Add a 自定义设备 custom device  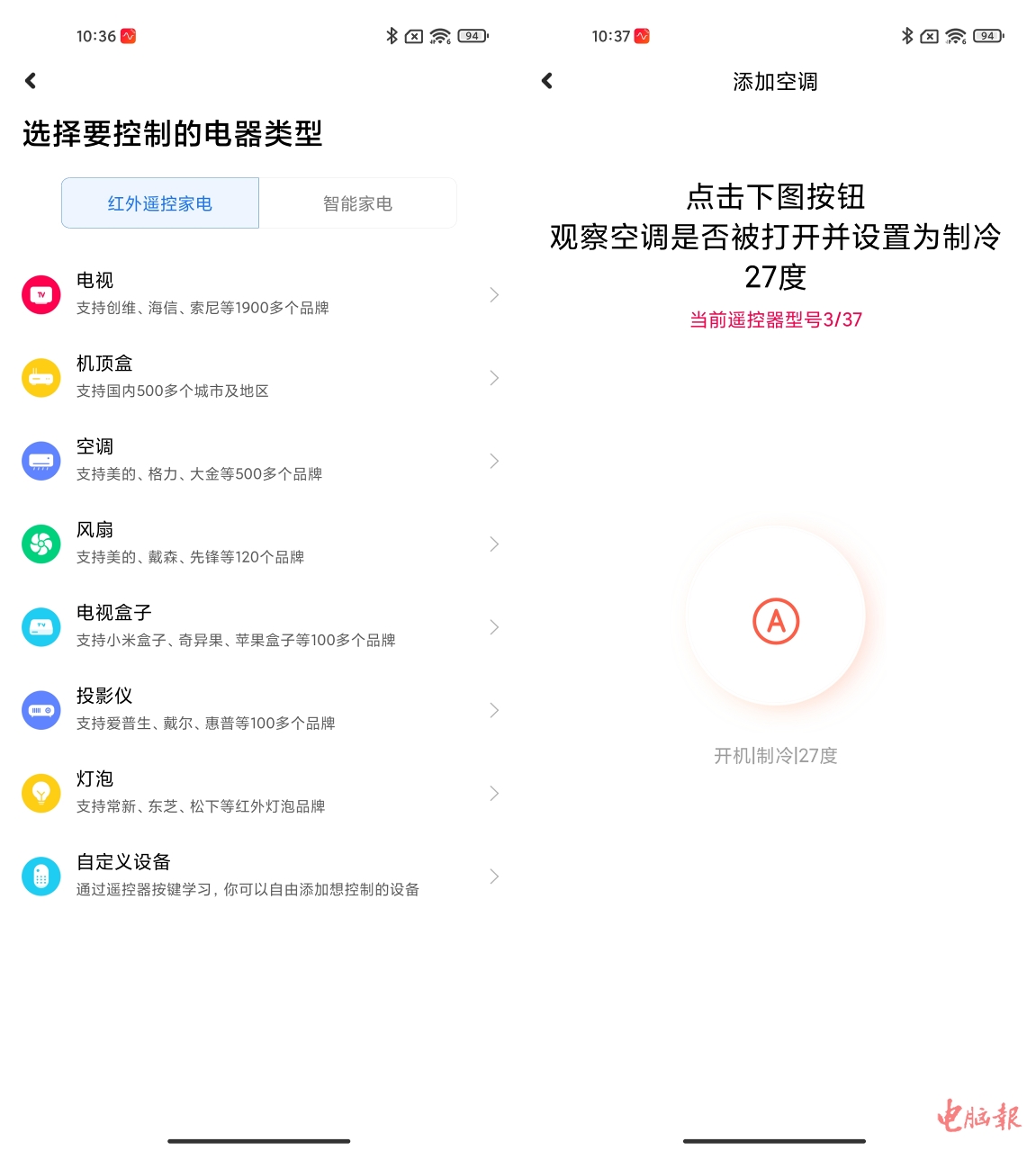tap(259, 876)
